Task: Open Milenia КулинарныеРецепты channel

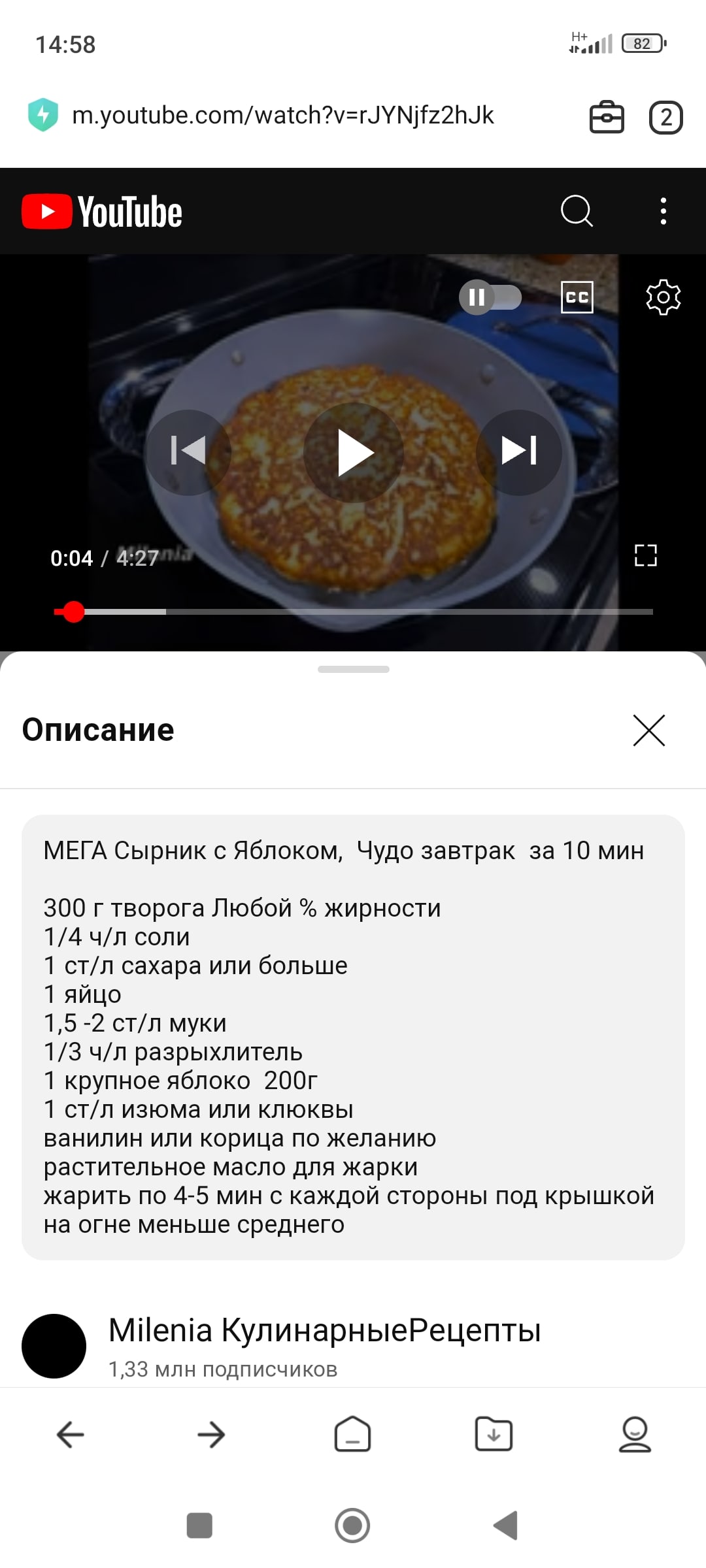Action: point(324,1330)
